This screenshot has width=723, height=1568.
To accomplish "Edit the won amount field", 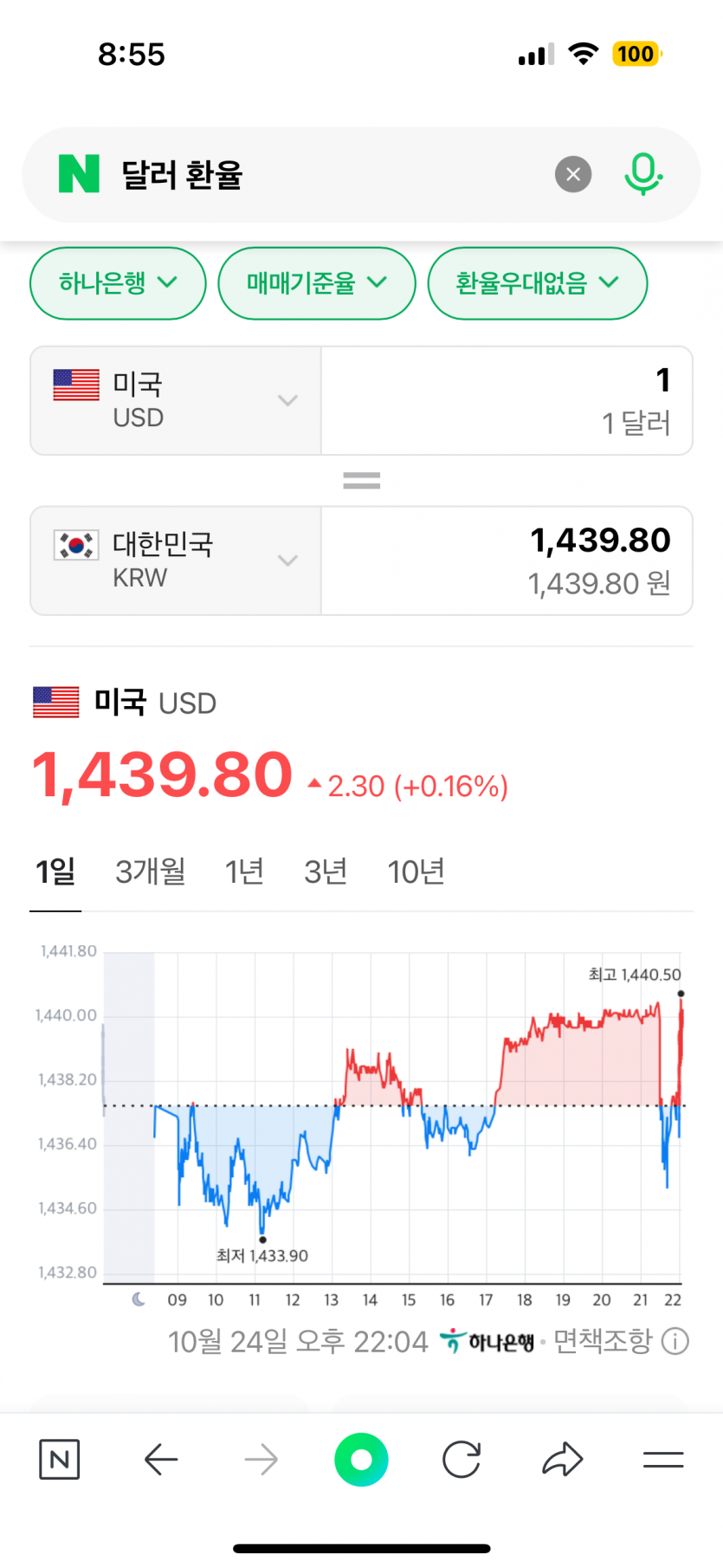I will pos(507,560).
